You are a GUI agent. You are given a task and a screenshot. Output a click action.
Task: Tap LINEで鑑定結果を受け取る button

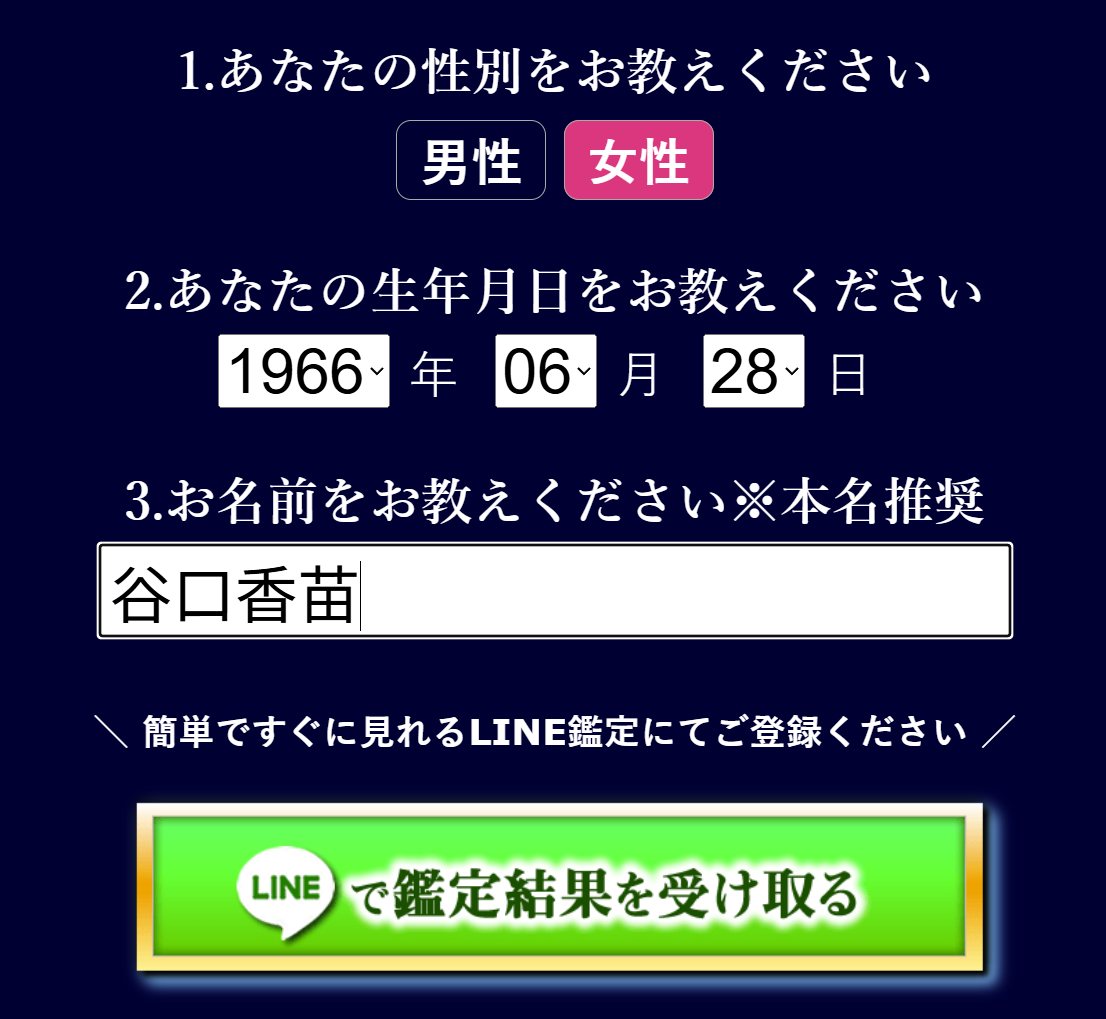(559, 887)
